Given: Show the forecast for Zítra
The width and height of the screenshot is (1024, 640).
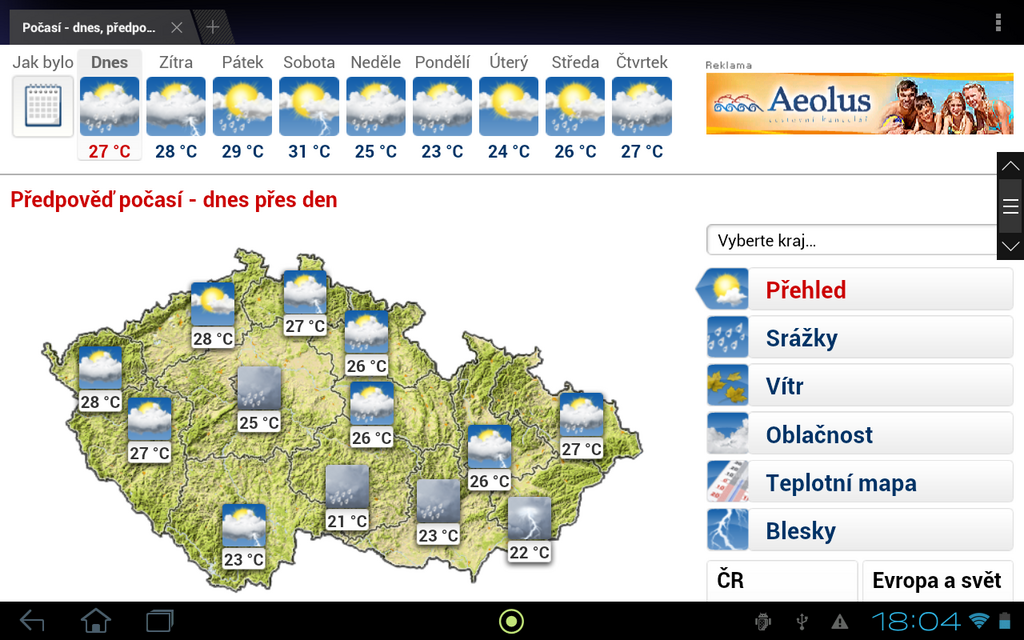Looking at the screenshot, I should click(176, 105).
